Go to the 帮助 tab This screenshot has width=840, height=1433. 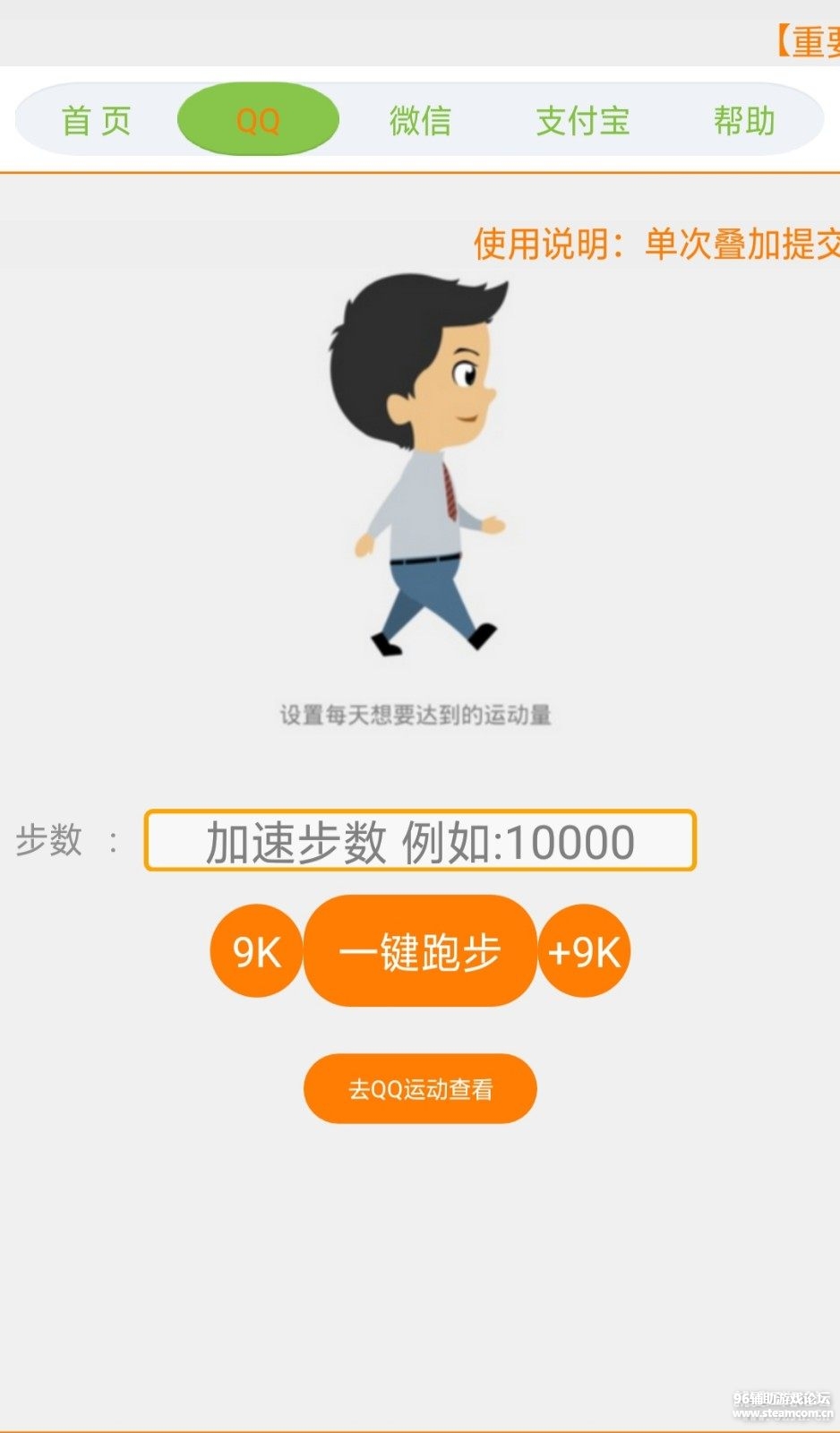[x=744, y=120]
